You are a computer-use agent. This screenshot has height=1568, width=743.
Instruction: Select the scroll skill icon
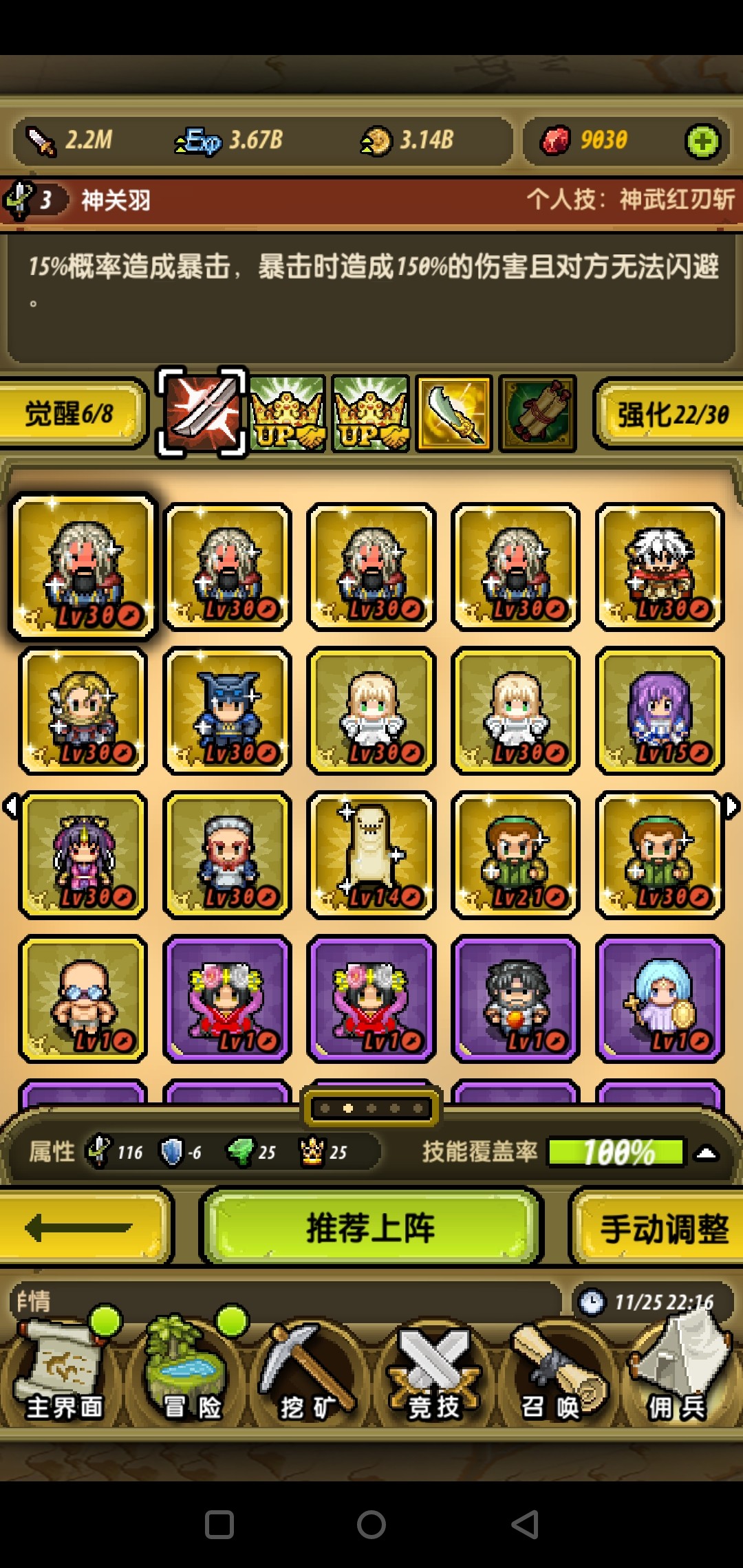537,413
